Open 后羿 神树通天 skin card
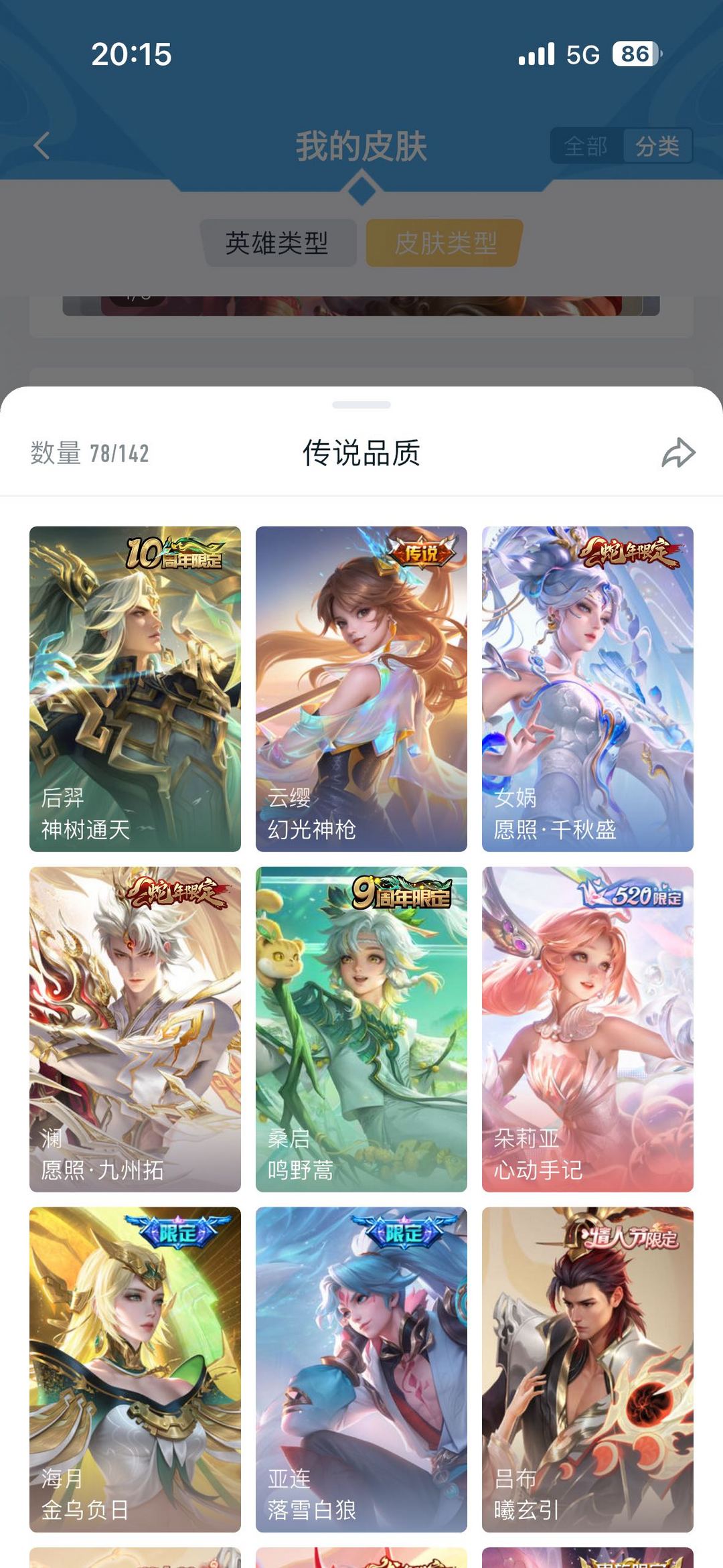The width and height of the screenshot is (723, 1568). [135, 689]
